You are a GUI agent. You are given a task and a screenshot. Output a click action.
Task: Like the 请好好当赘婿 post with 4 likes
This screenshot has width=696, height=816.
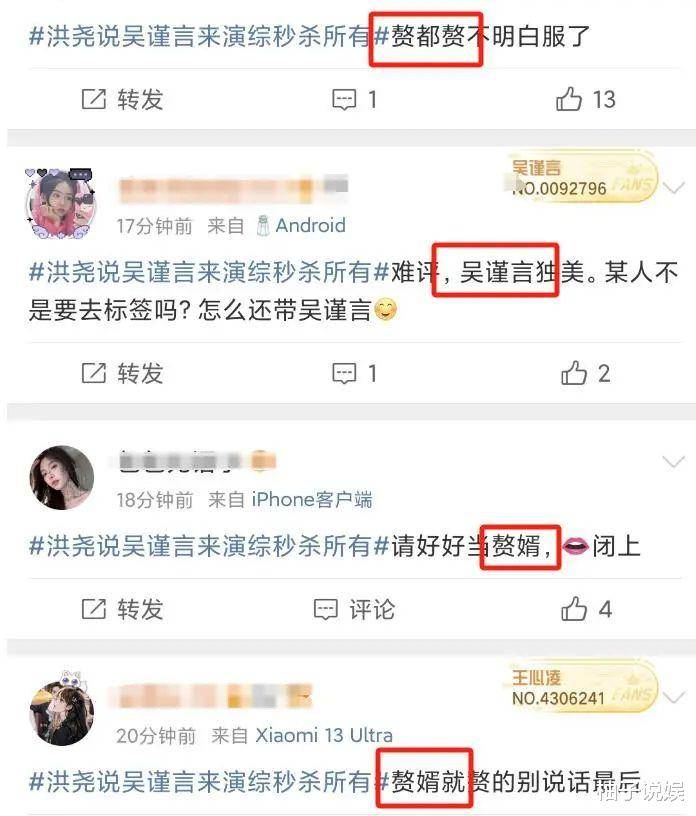tap(585, 608)
